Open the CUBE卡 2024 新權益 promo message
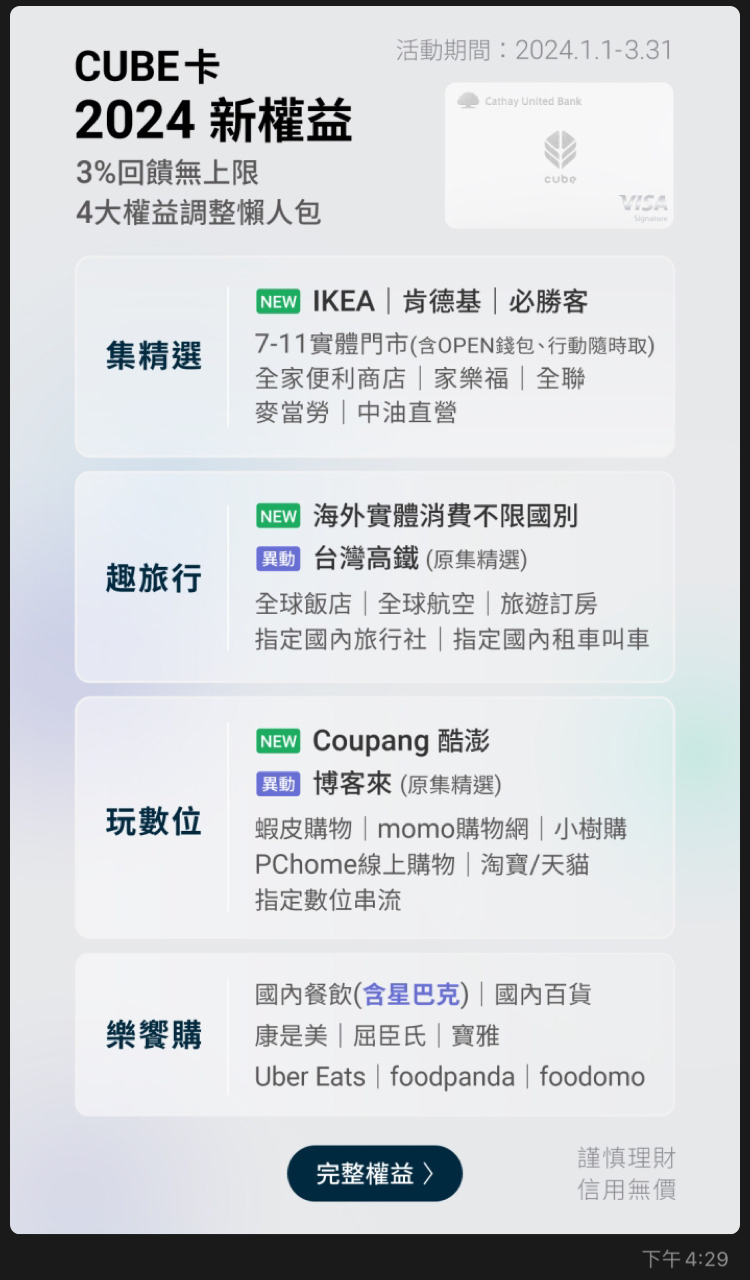The height and width of the screenshot is (1280, 750). [375, 620]
